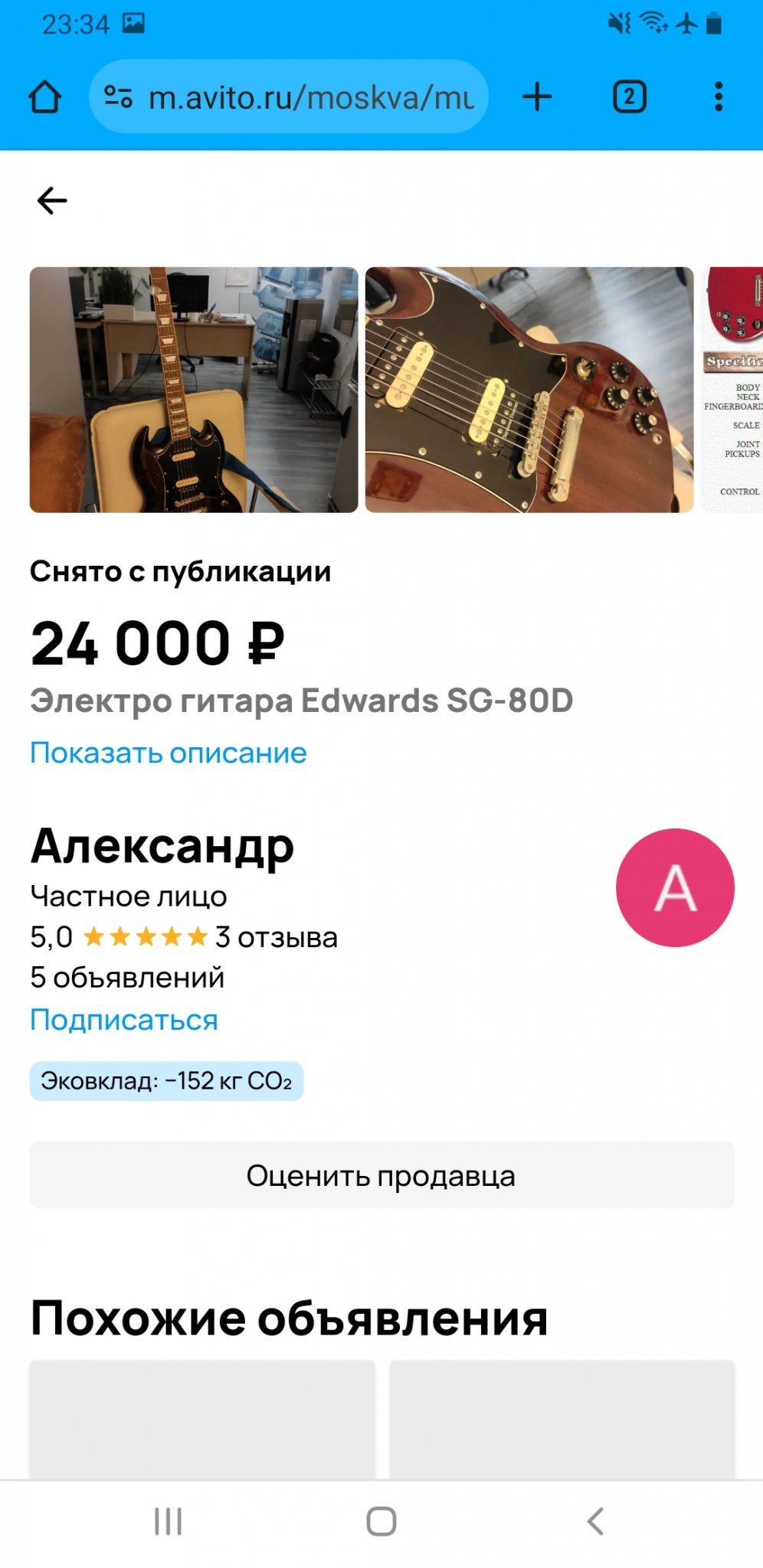
Task: Tap the Эковклад CO₂ chip
Action: [x=166, y=1081]
